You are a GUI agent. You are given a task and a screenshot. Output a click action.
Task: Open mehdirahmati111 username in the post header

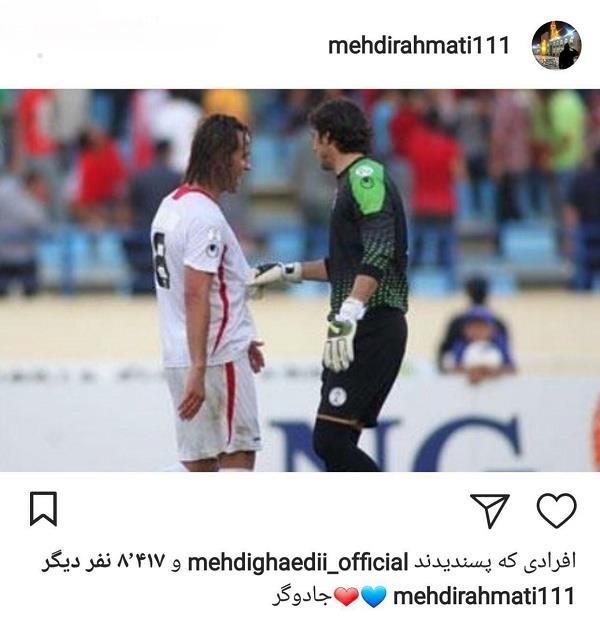[419, 46]
